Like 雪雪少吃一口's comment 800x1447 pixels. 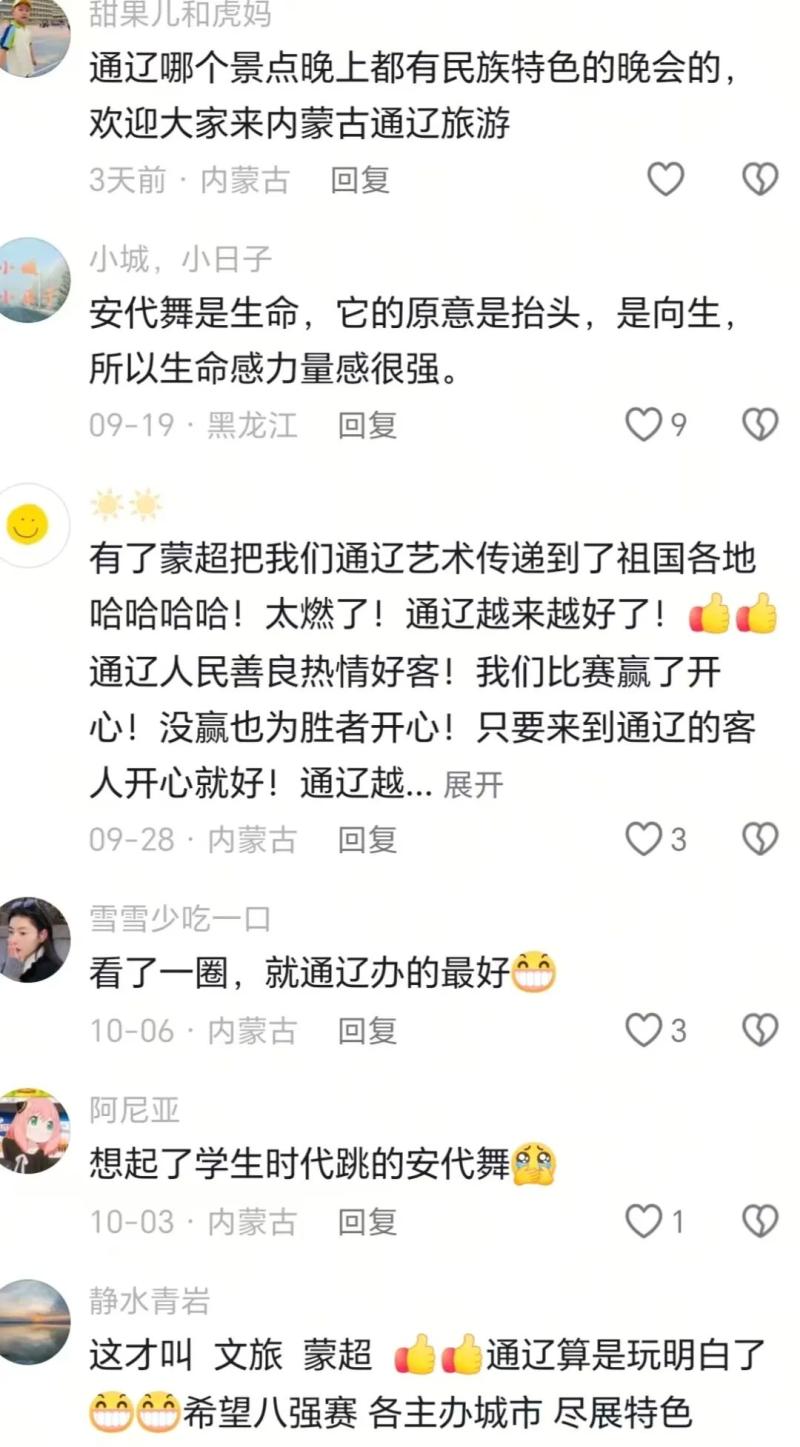tap(645, 1030)
